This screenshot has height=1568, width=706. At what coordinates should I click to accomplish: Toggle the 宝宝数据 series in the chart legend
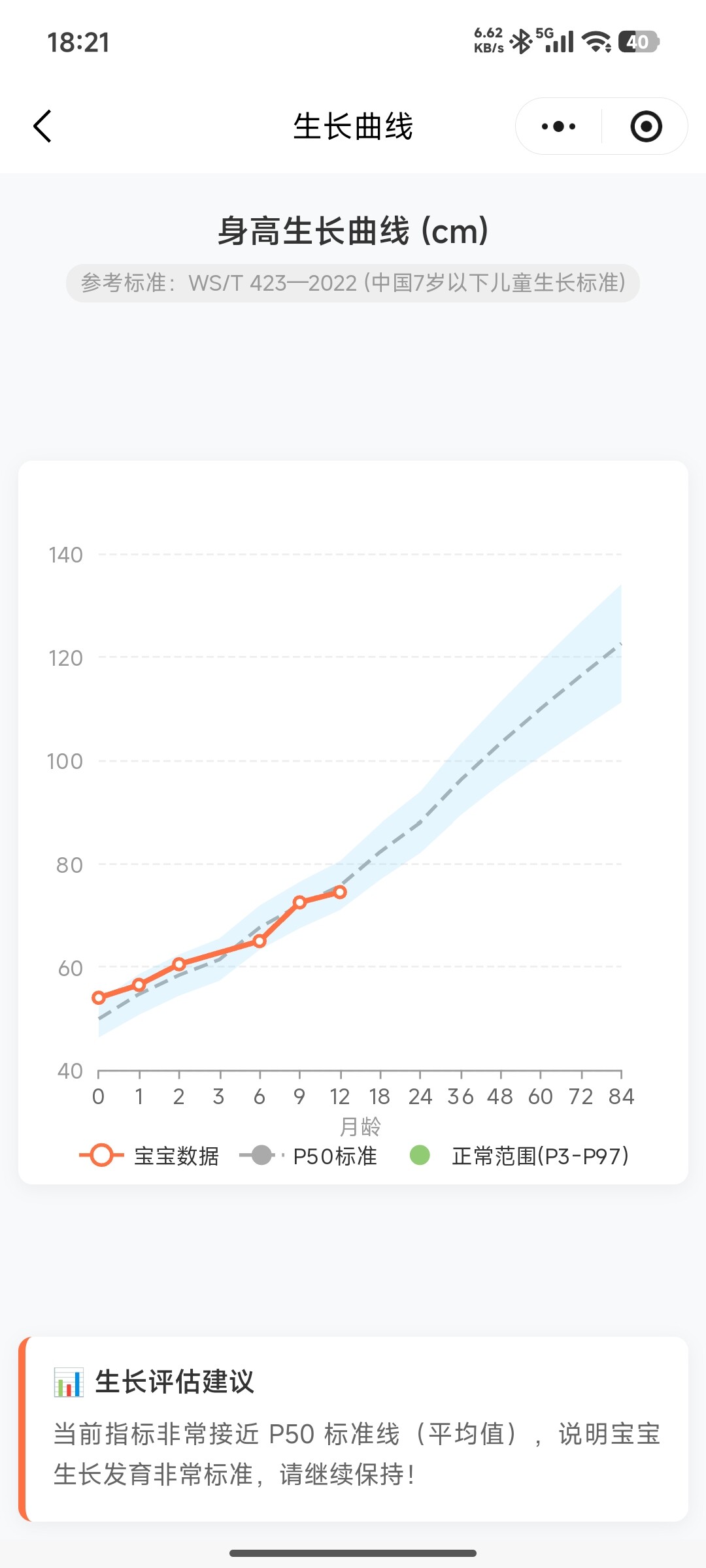tap(149, 1156)
